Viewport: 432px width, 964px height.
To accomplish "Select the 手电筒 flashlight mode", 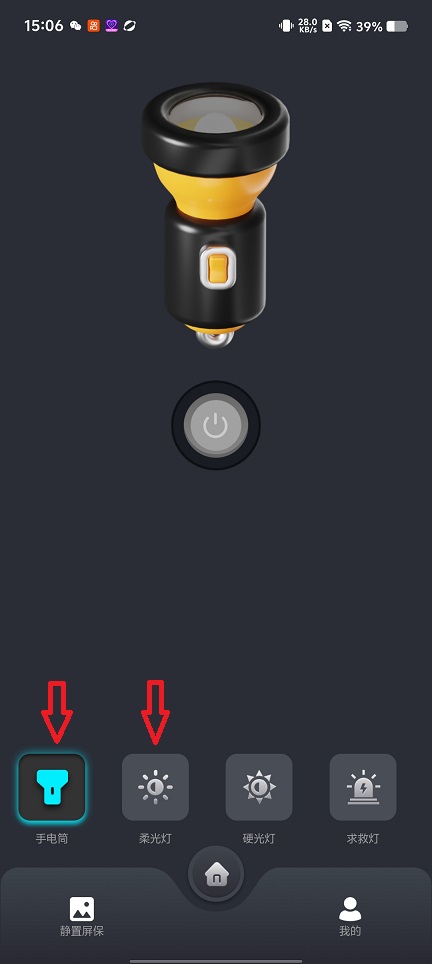I will click(x=52, y=788).
